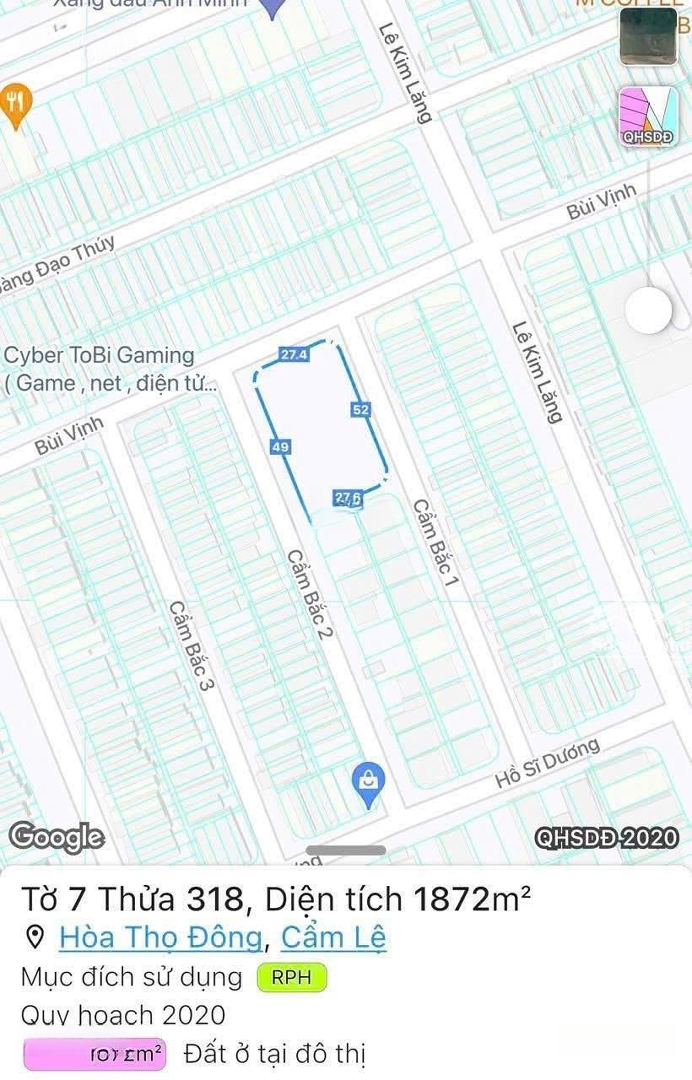Tap the RPH land-use tag
The width and height of the screenshot is (692, 1080).
click(292, 977)
